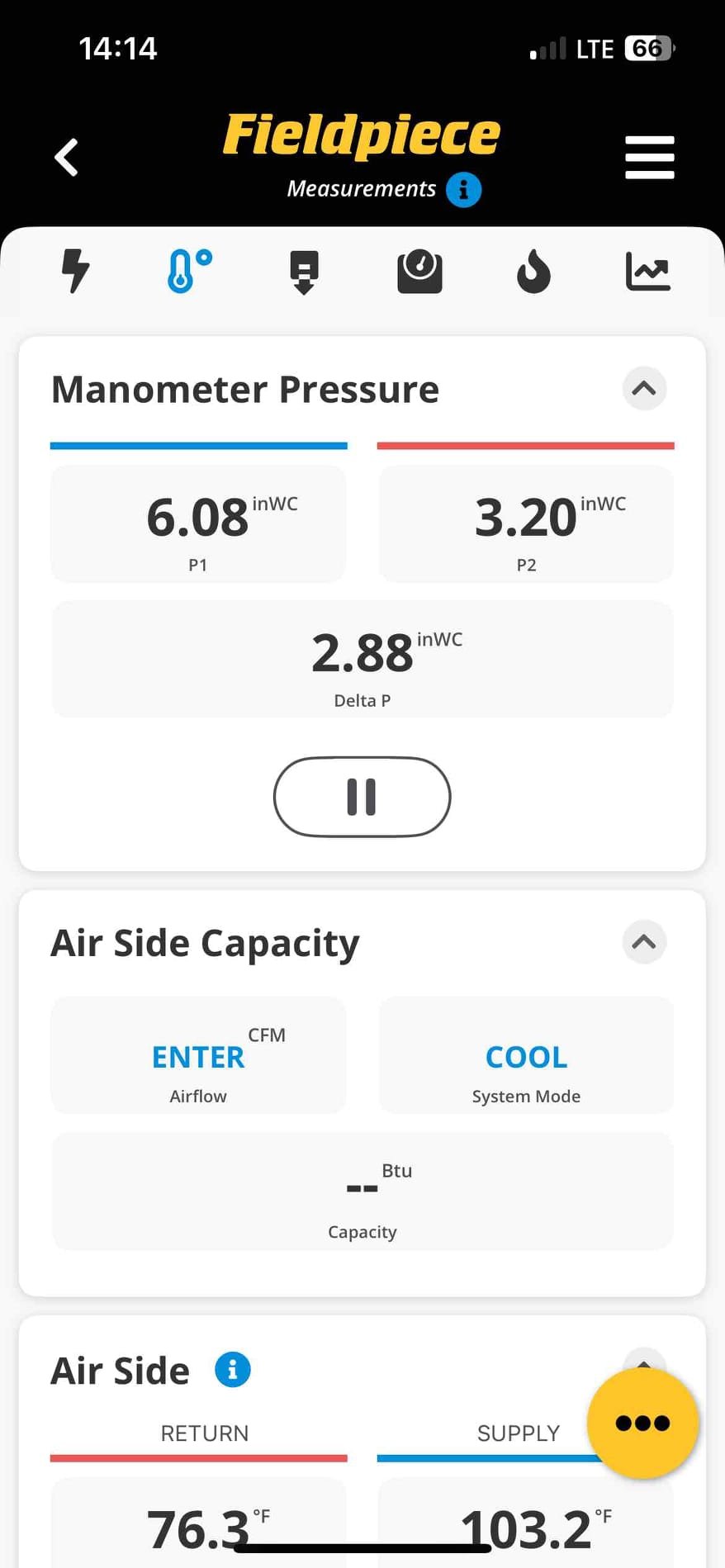Open the yellow floating action button
The image size is (725, 1568).
pyautogui.click(x=643, y=1423)
